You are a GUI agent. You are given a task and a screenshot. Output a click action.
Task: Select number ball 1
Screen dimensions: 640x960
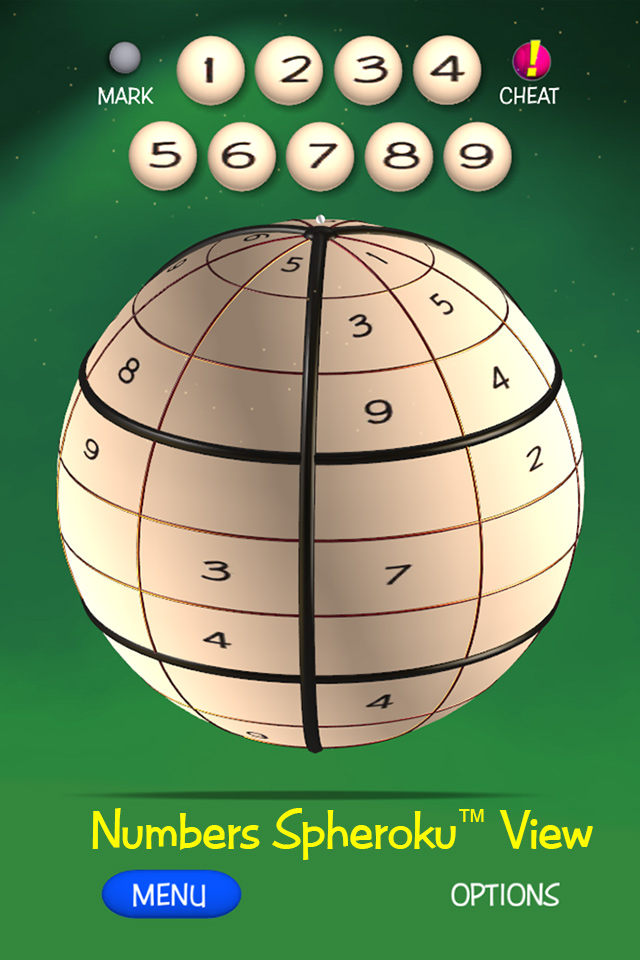pyautogui.click(x=210, y=70)
